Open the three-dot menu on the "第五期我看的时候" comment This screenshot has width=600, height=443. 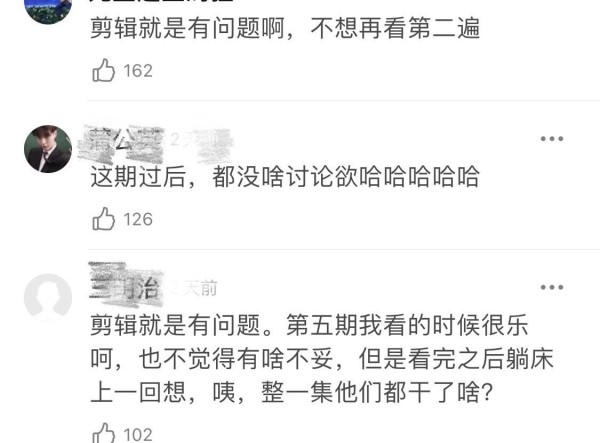point(552,287)
